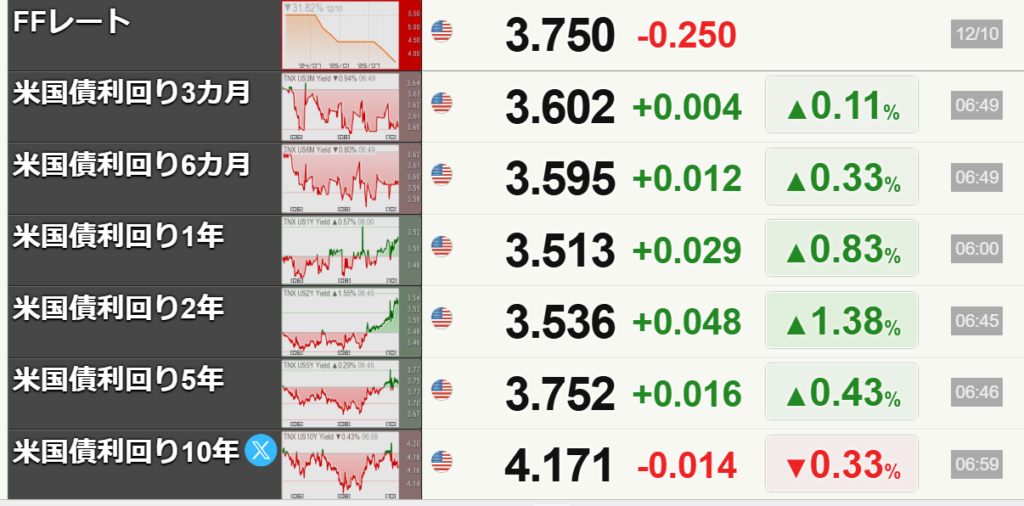The height and width of the screenshot is (506, 1024).
Task: Open the 米国債利回り1年 row
Action: pos(118,236)
